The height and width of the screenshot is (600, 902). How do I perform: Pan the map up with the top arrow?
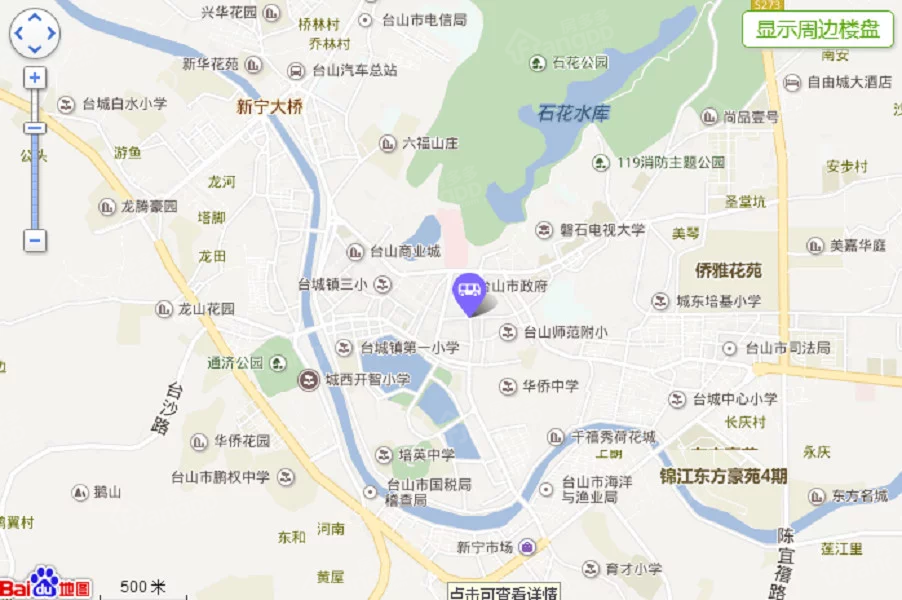[35, 18]
